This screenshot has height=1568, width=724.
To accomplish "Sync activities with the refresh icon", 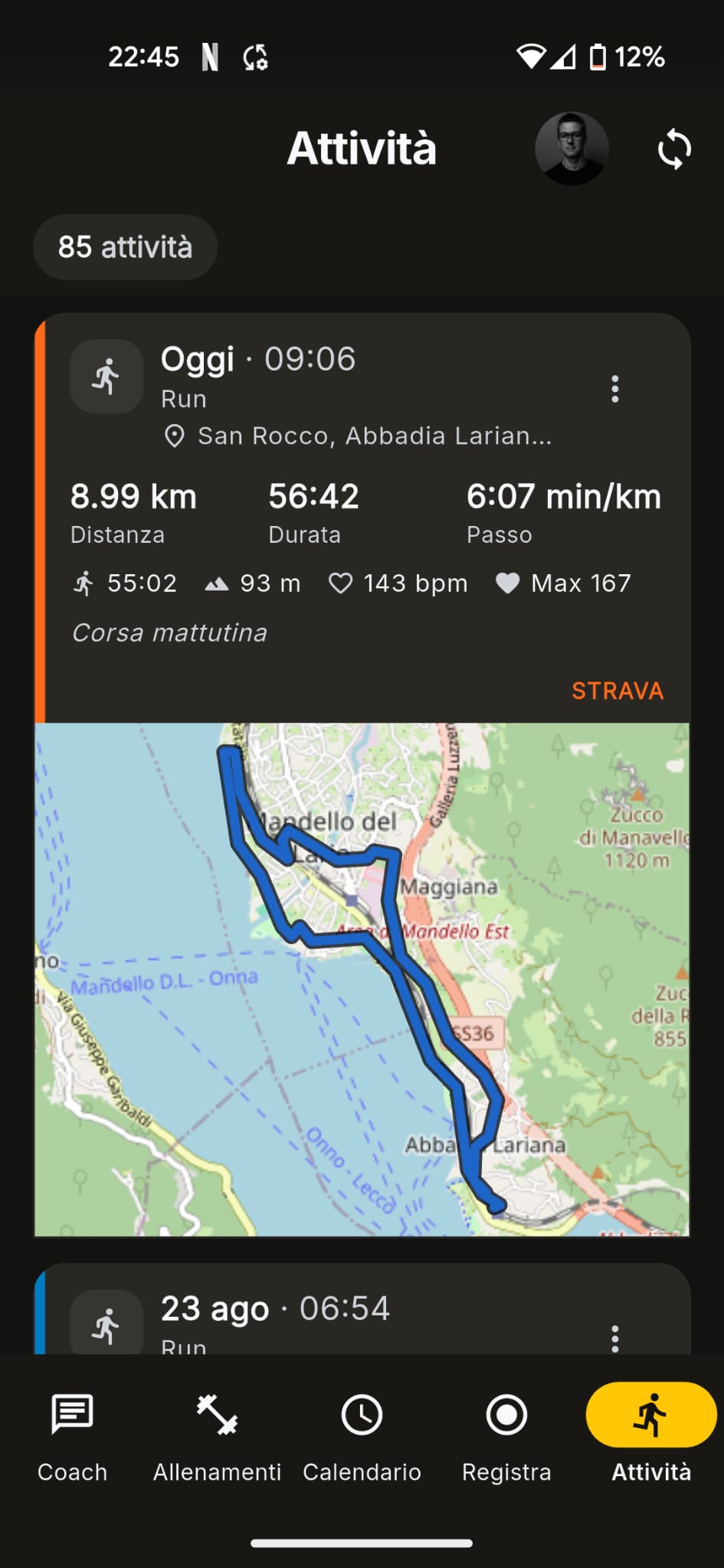I will pos(674,149).
